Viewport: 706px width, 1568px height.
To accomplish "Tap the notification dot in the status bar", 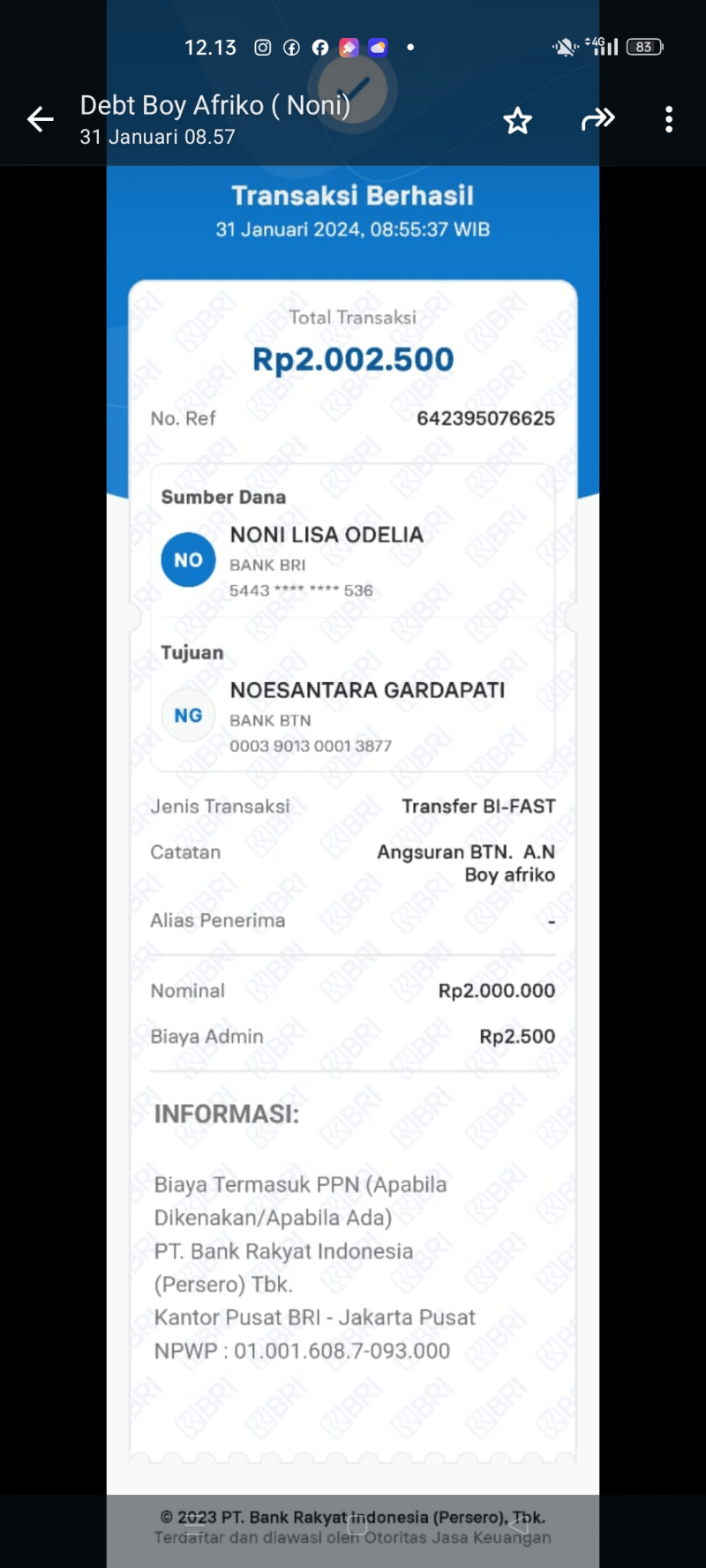I will pos(409,49).
